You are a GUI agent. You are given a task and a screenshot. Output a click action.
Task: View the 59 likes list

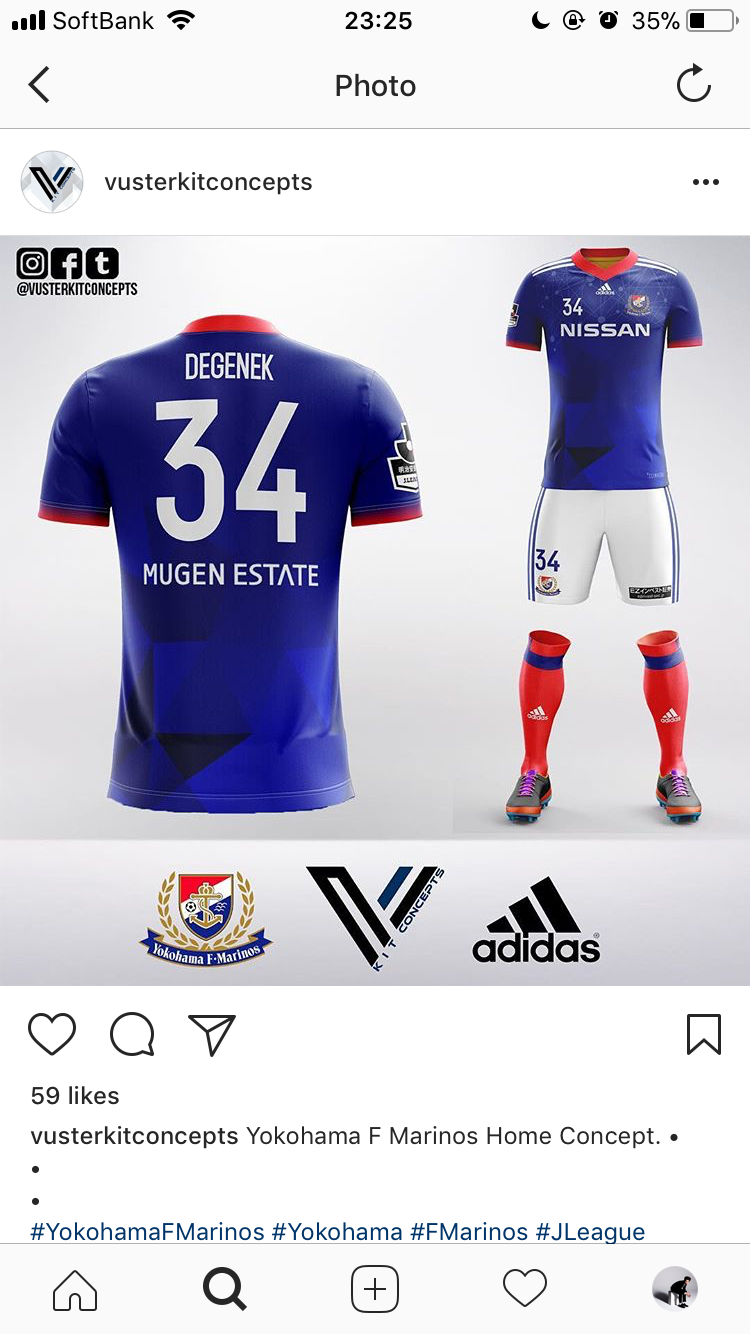click(x=75, y=1096)
